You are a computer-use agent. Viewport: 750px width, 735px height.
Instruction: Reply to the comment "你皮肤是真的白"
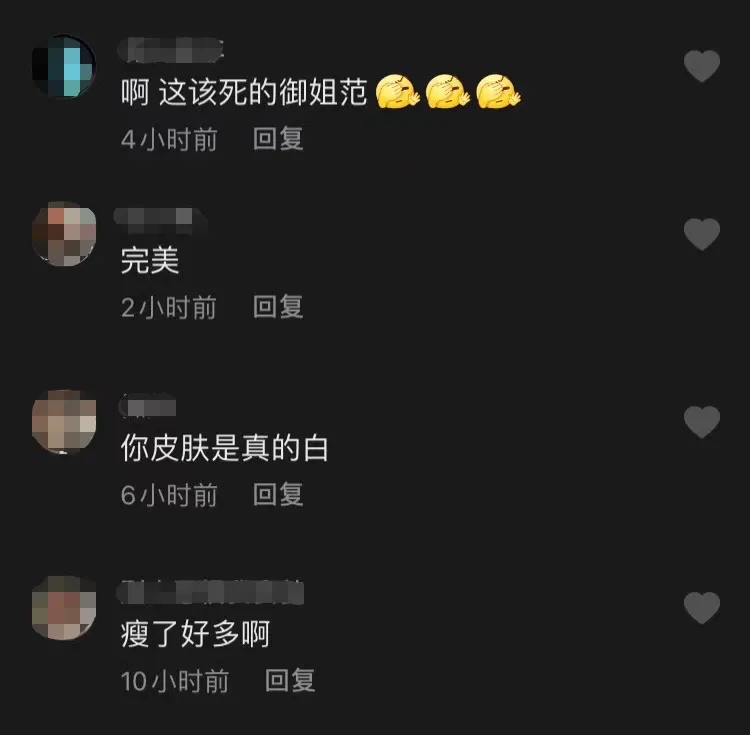point(278,494)
